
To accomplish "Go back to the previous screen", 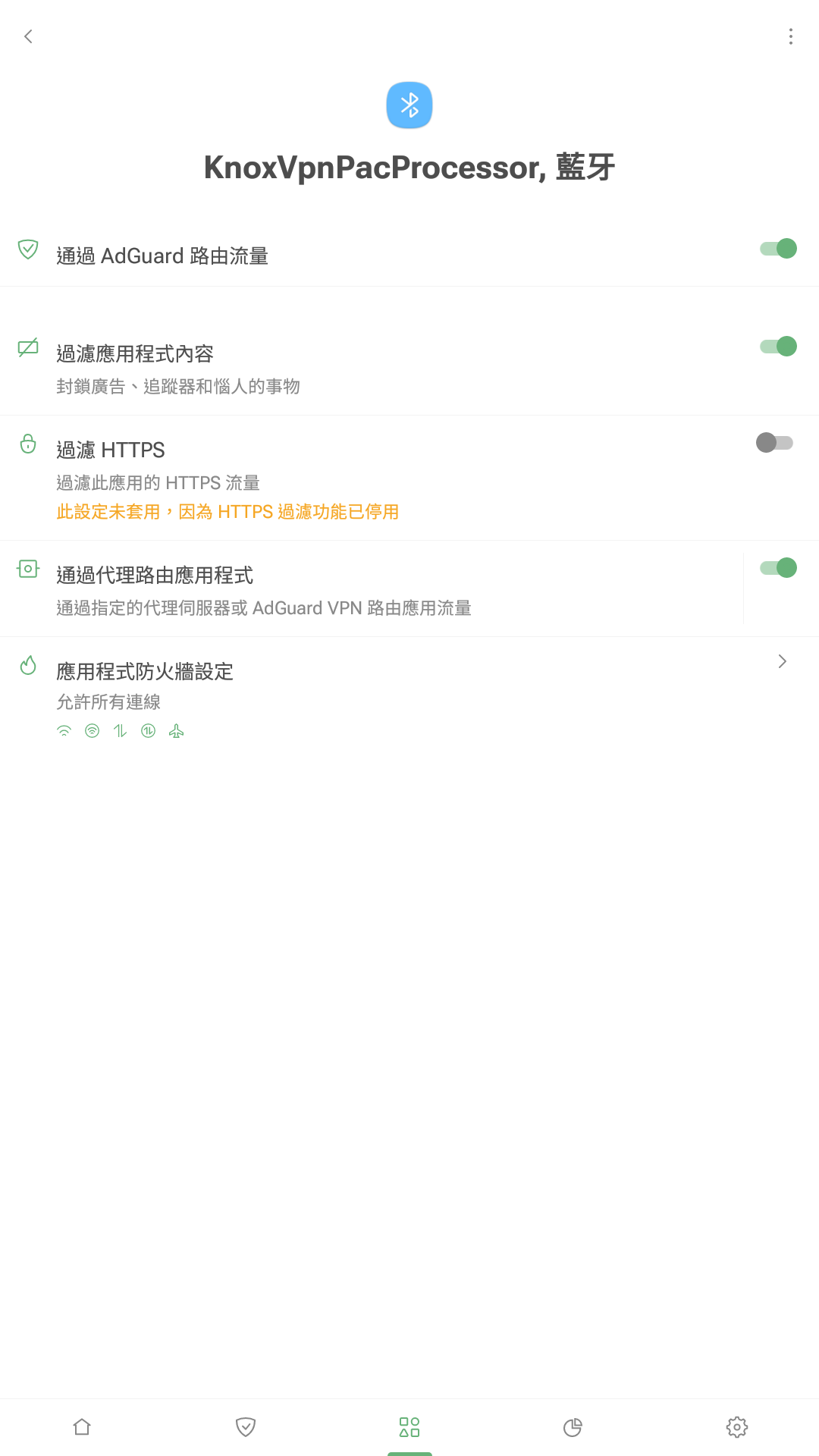I will pos(29,36).
